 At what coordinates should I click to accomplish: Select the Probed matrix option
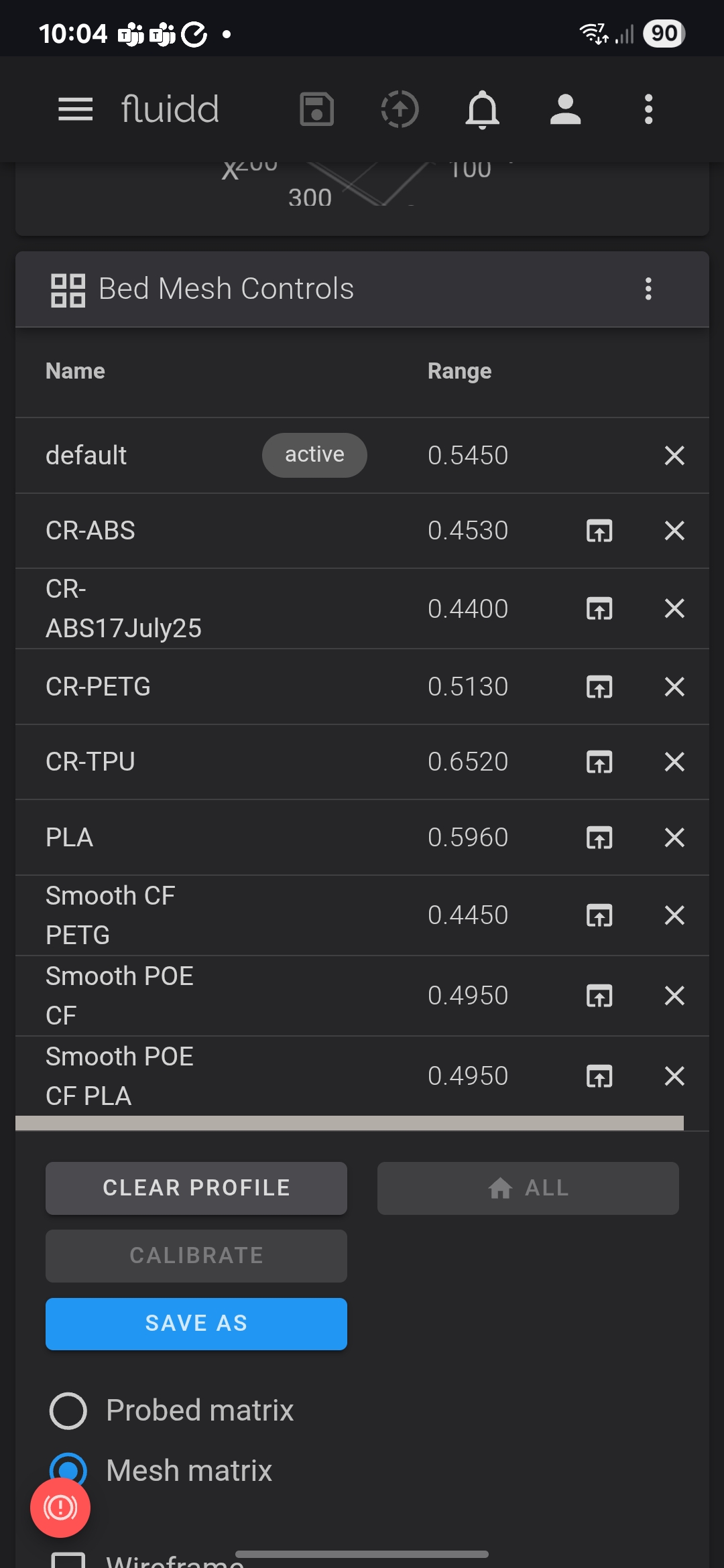pyautogui.click(x=68, y=1411)
